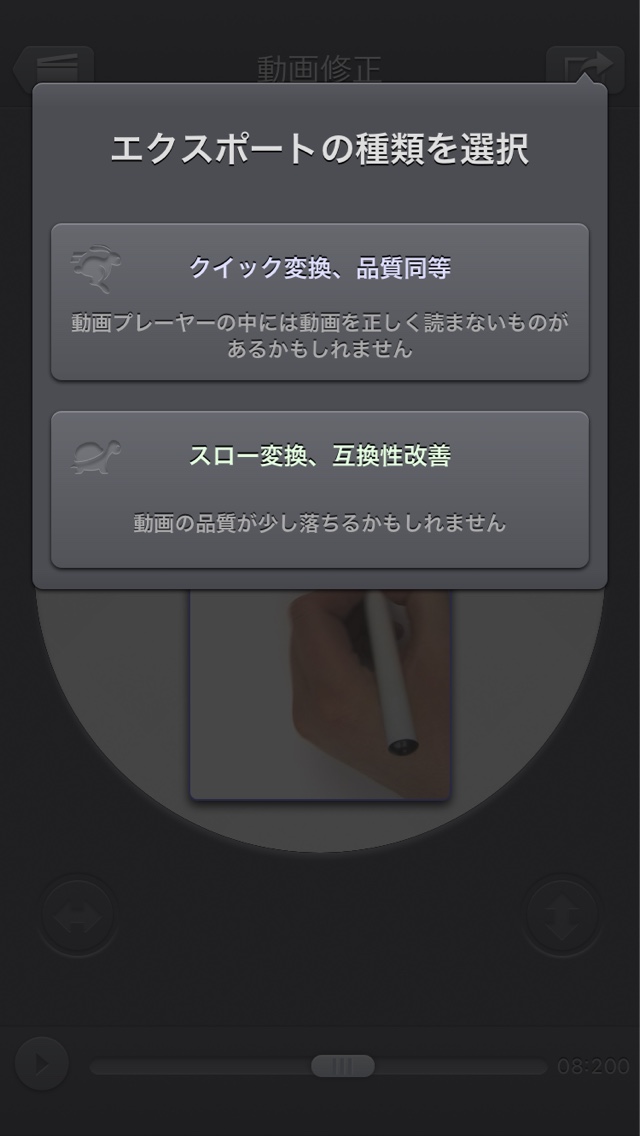Image resolution: width=640 pixels, height=1136 pixels.
Task: Select クイック変換、品質同等 export option
Action: [320, 301]
